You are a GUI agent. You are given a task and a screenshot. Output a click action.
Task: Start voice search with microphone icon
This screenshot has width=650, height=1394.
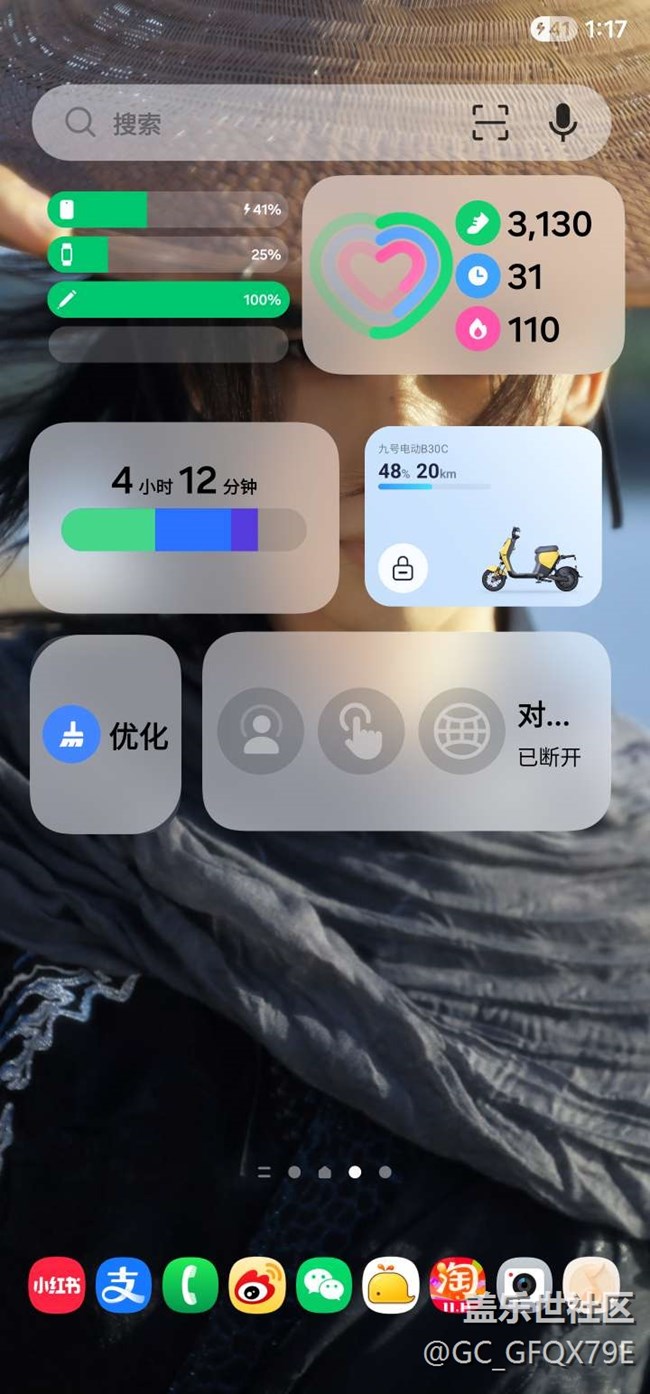click(564, 123)
